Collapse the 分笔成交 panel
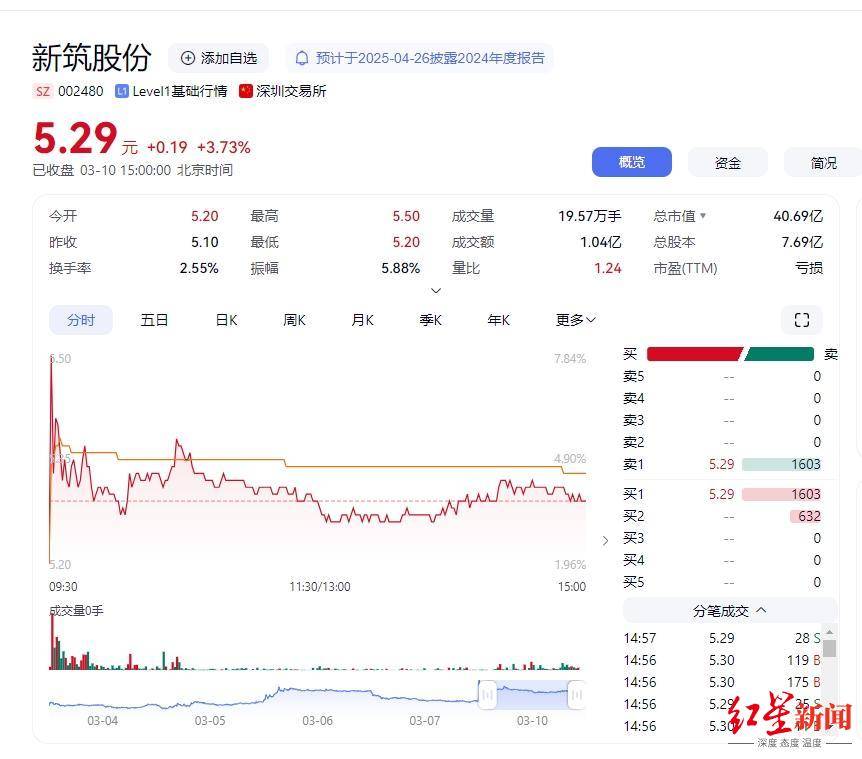The width and height of the screenshot is (862, 759). click(761, 610)
